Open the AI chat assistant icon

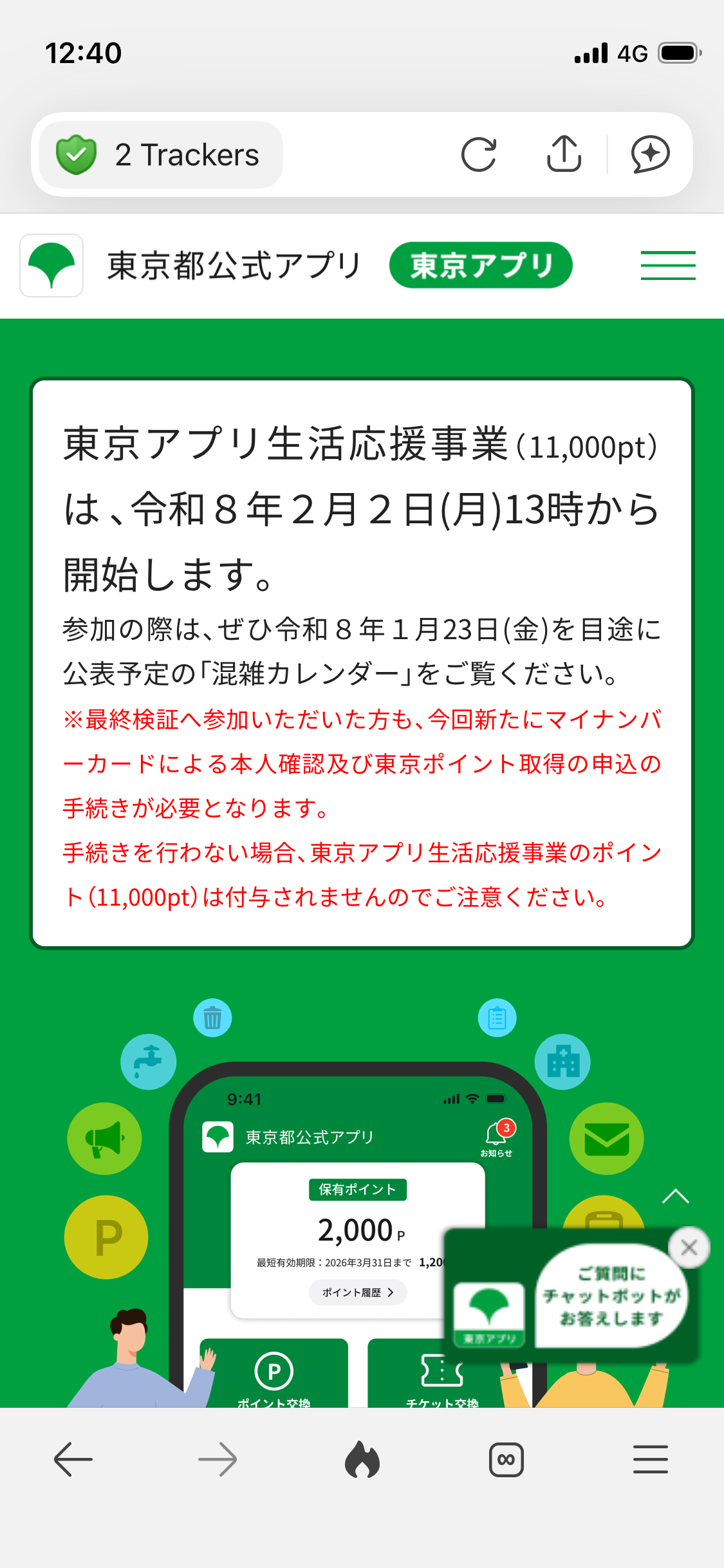[650, 155]
